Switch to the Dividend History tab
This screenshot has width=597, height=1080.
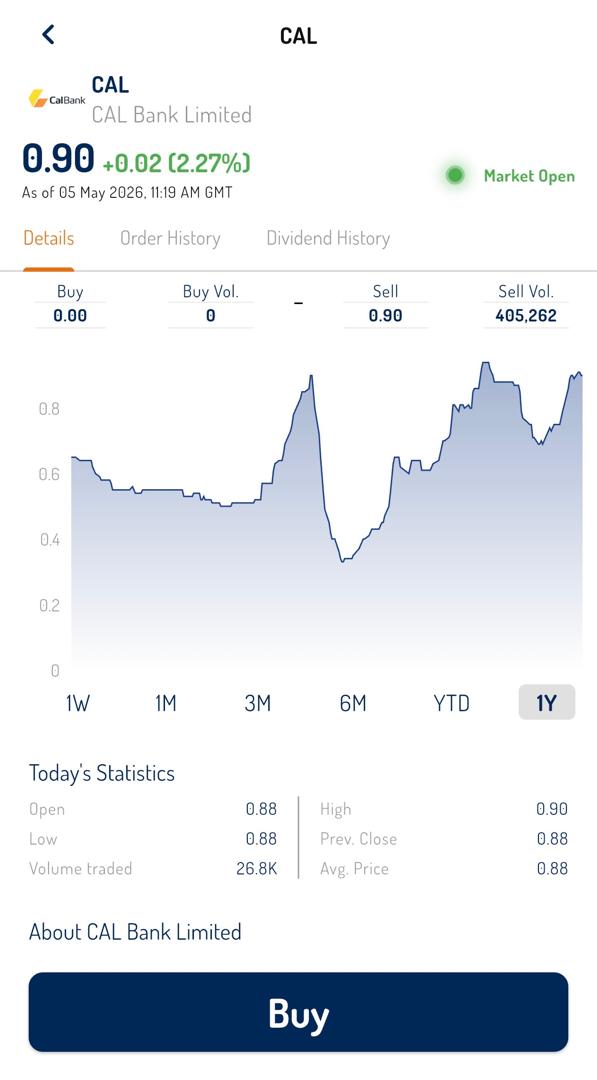(x=328, y=238)
